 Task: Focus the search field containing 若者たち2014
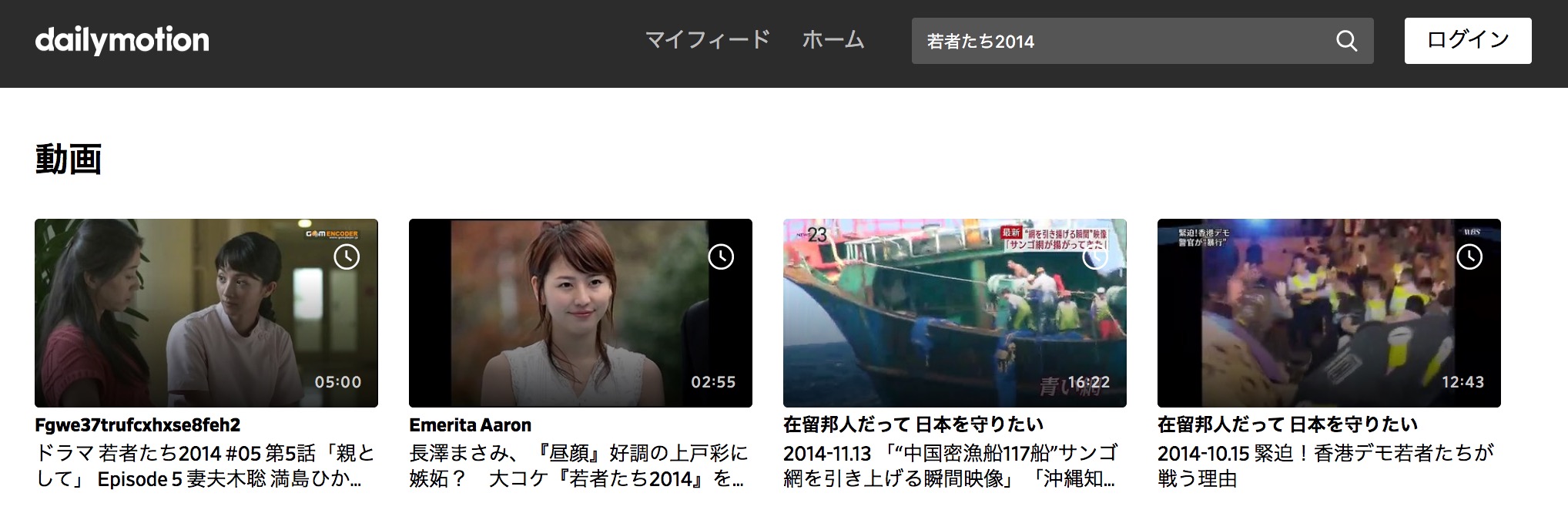[1117, 42]
